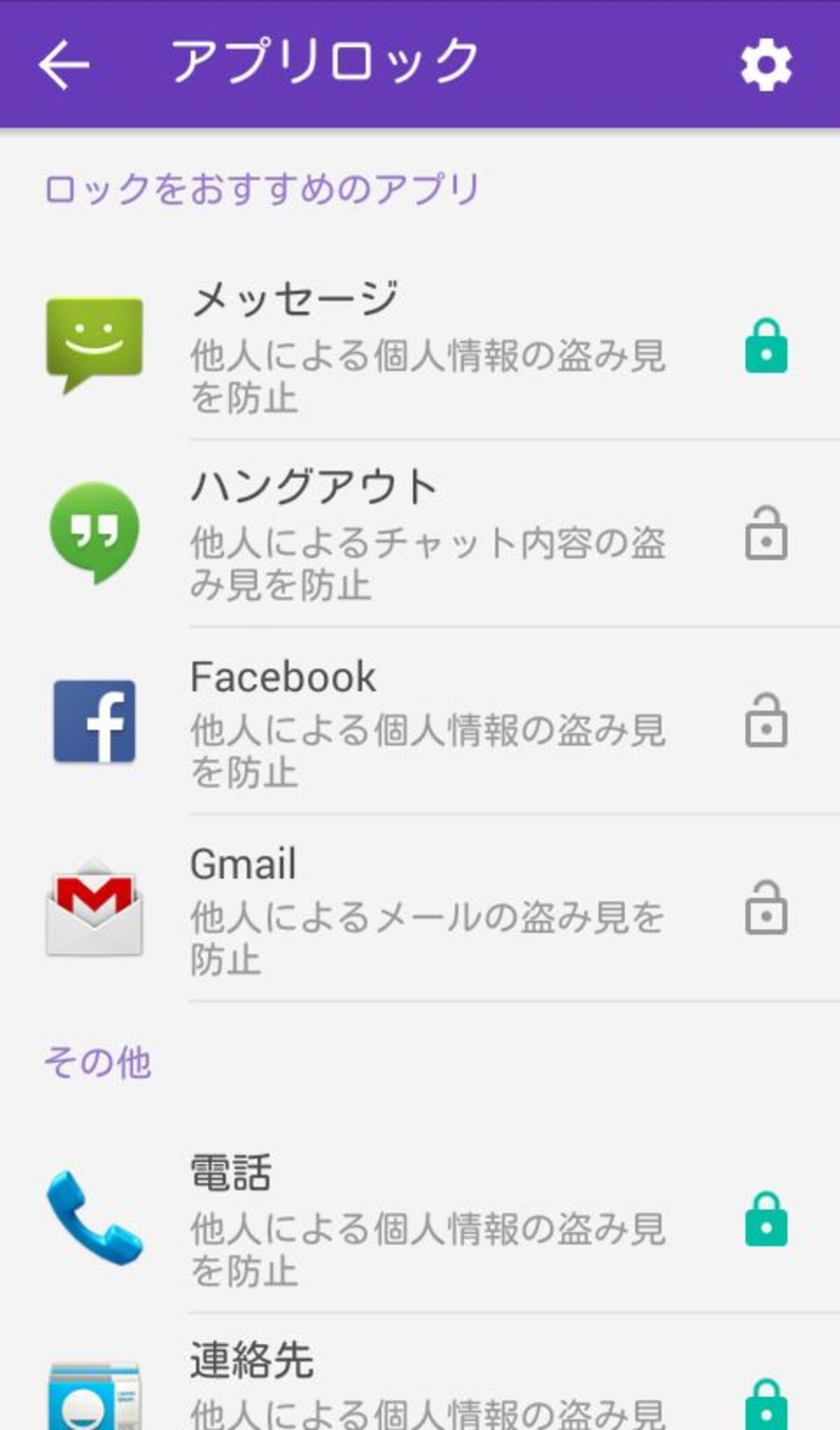Unlock the メッセージ app lock
Image resolution: width=840 pixels, height=1430 pixels.
pos(766,346)
